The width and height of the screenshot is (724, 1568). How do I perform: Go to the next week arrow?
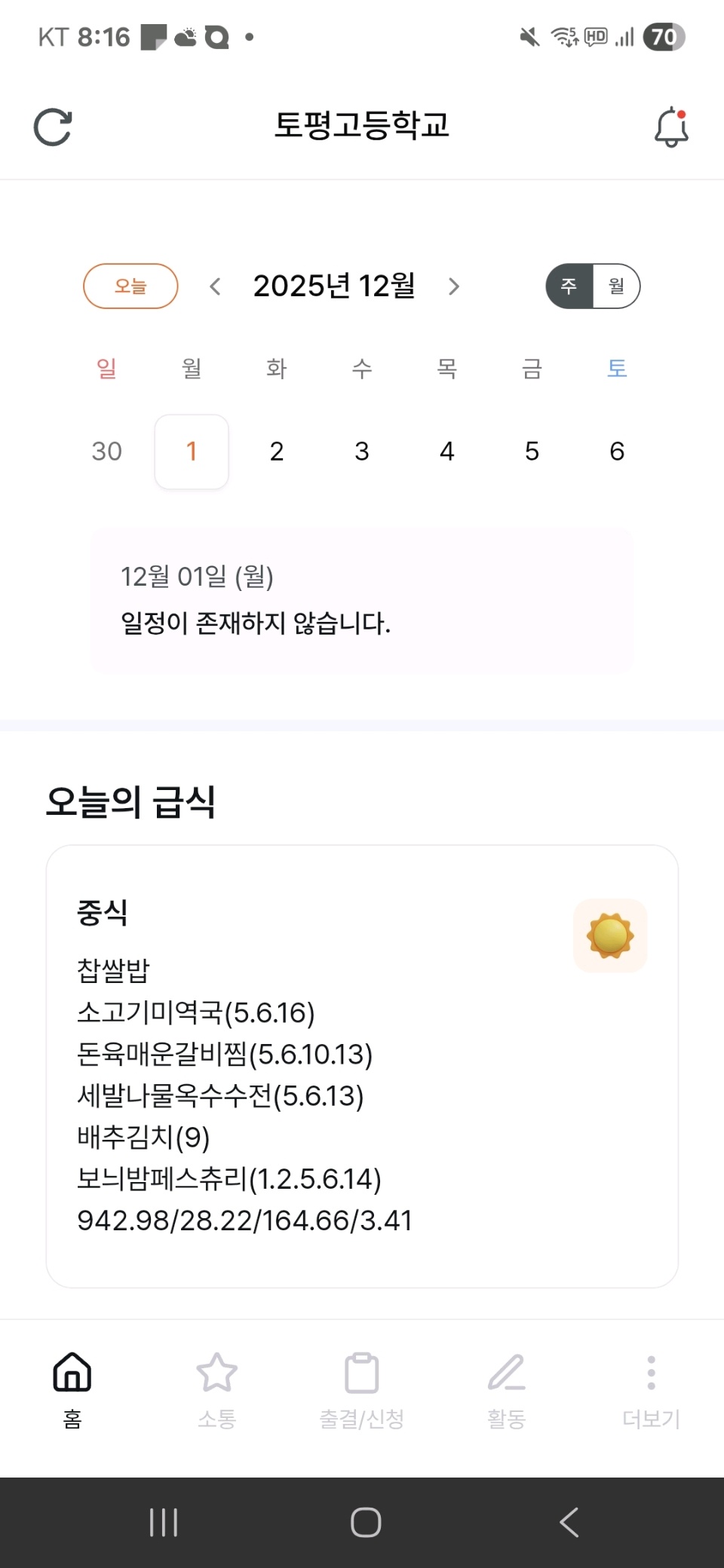pos(453,286)
